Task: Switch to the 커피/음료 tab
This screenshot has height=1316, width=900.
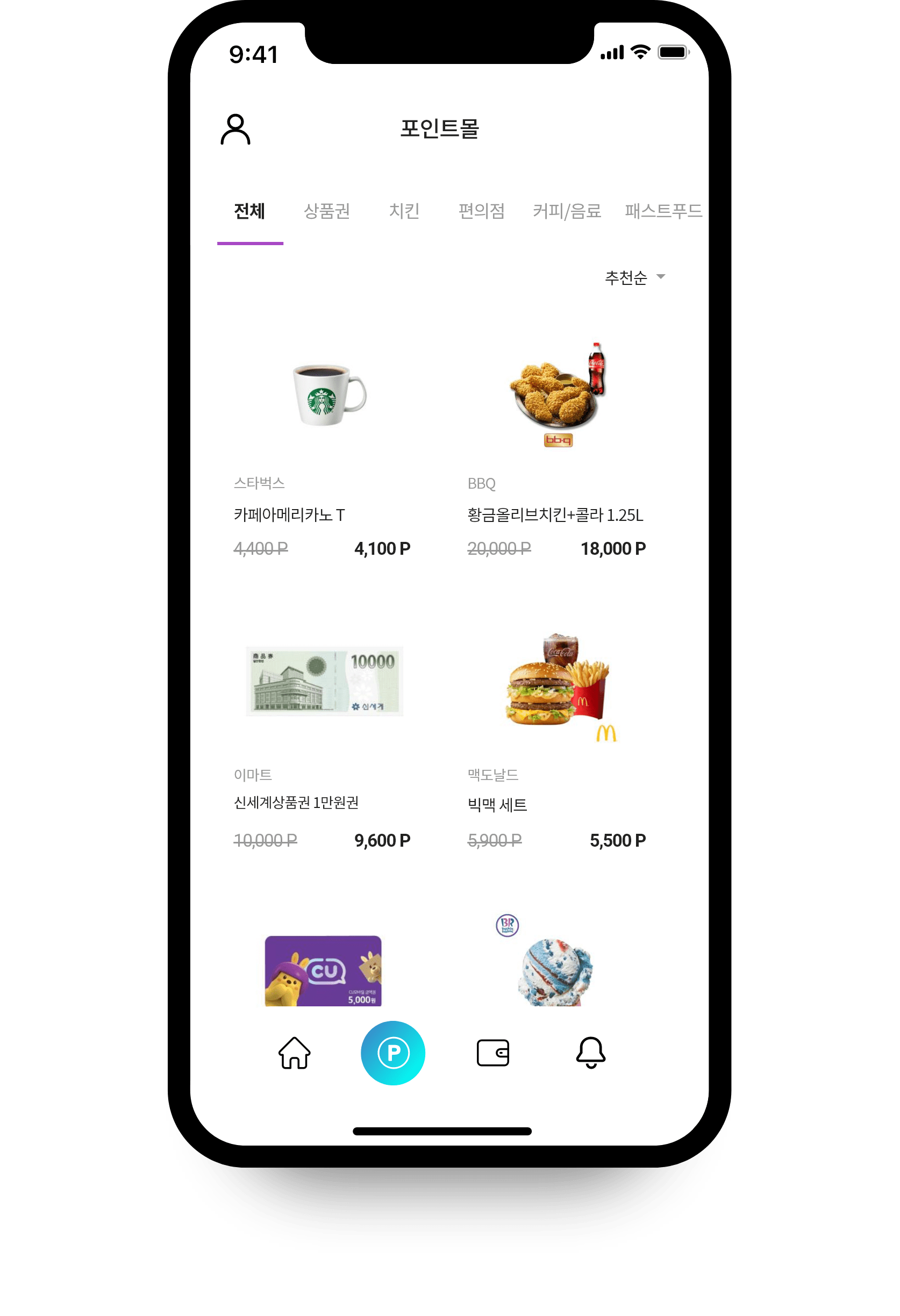Action: (x=566, y=211)
